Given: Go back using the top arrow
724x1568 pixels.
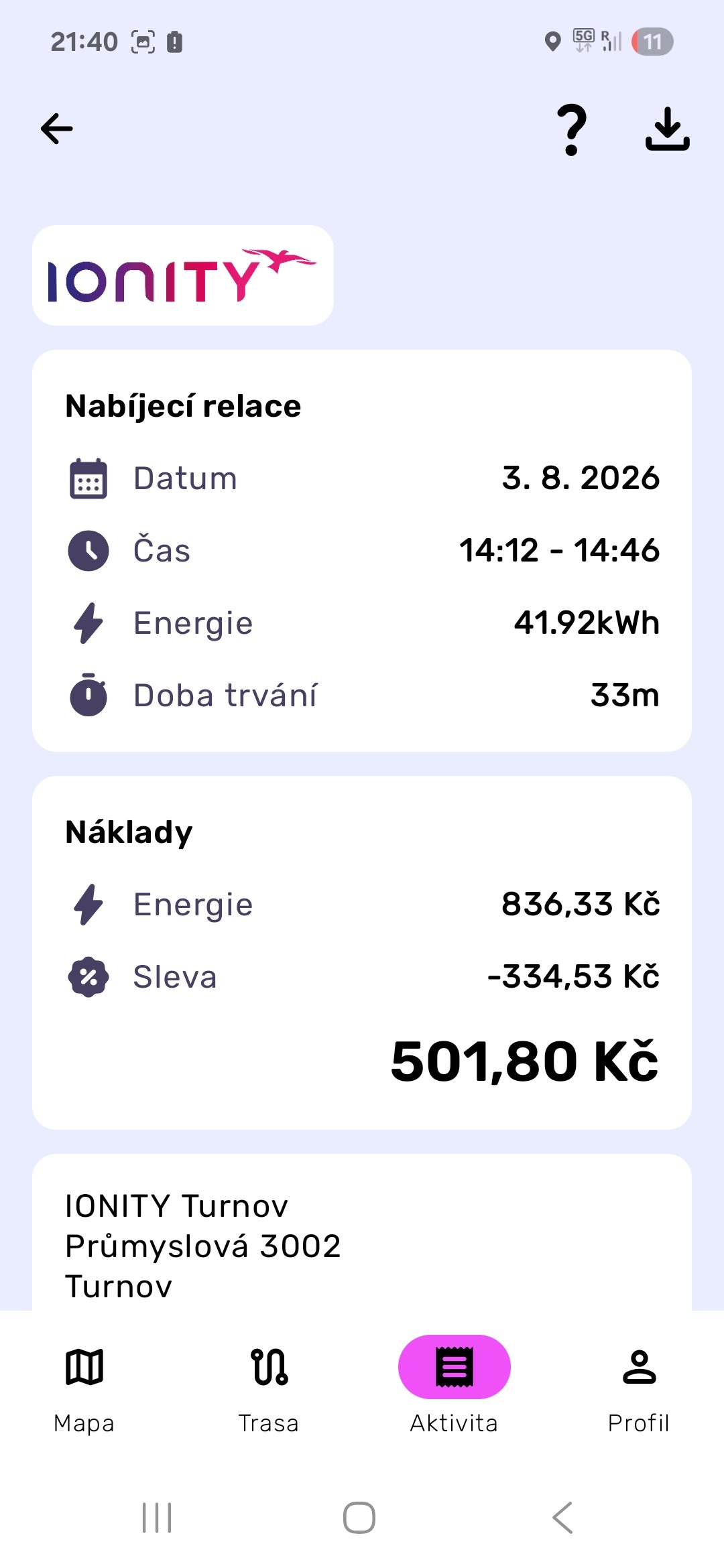Looking at the screenshot, I should point(57,129).
